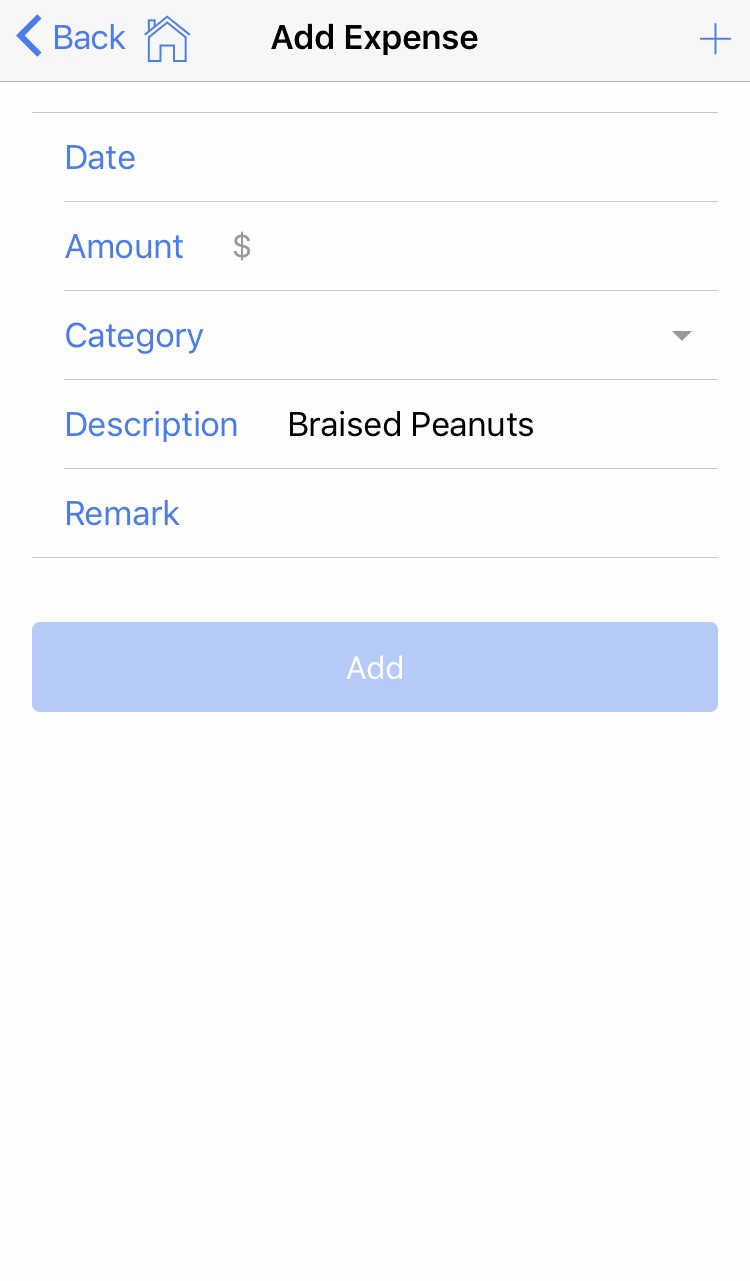Click the Amount entry field
The height and width of the screenshot is (1281, 750).
point(450,246)
